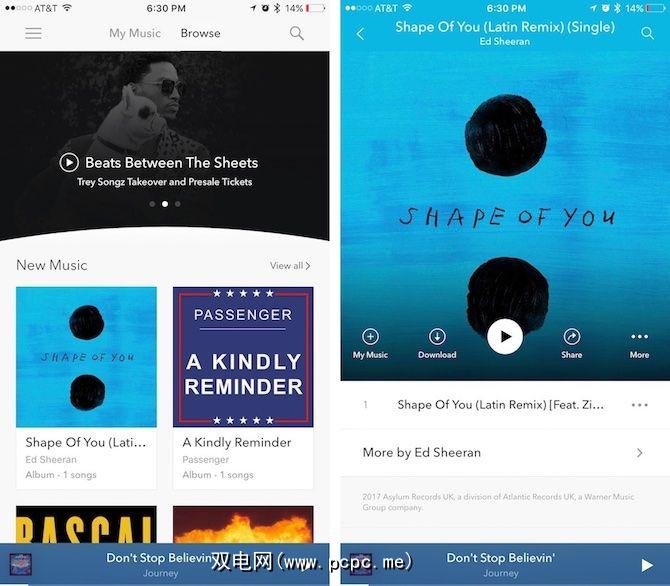Viewport: 670px width, 586px height.
Task: Open the A Kindly Reminder album card
Action: click(x=243, y=357)
